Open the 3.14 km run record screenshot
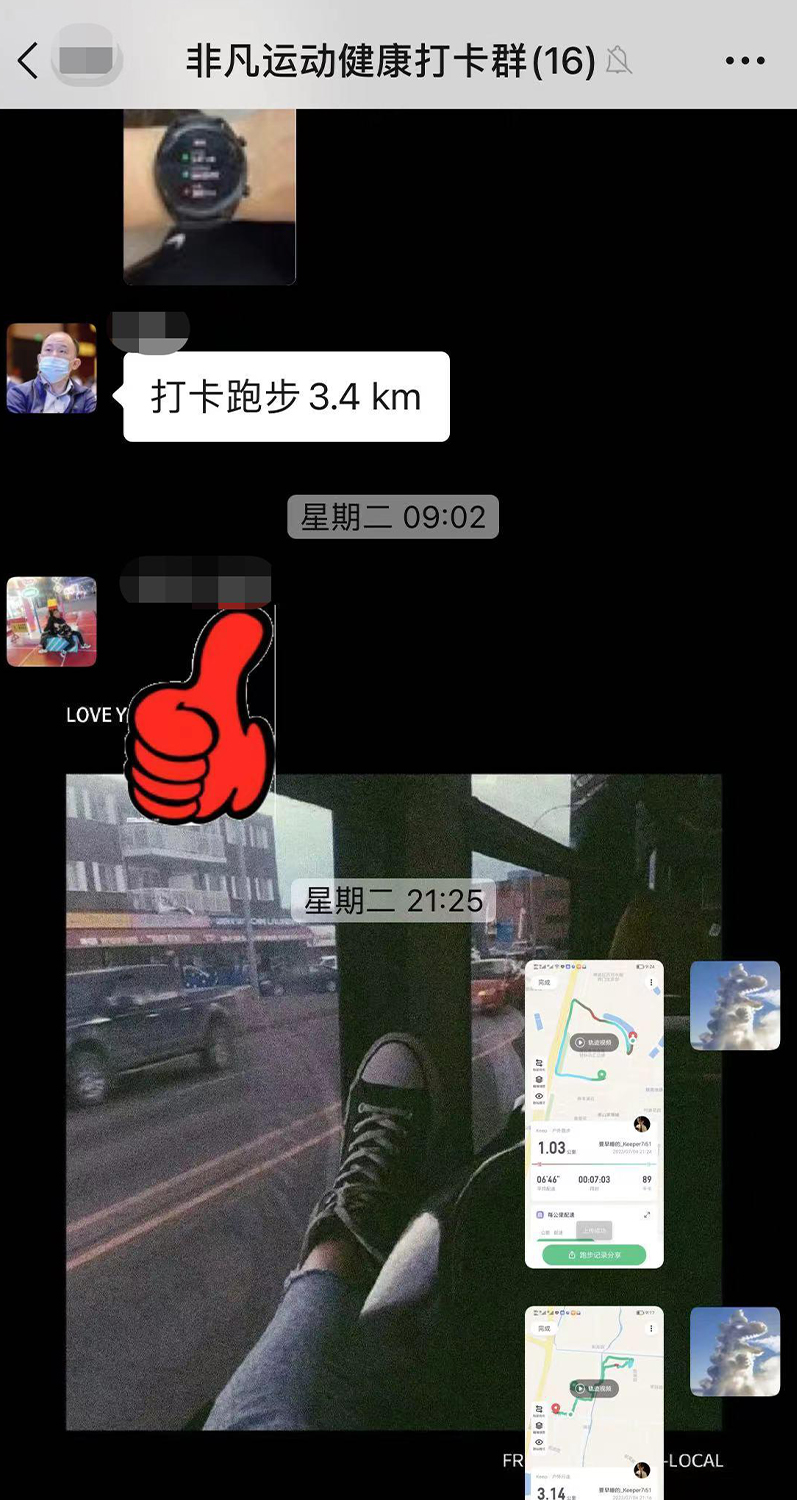This screenshot has height=1500, width=797. (594, 1400)
